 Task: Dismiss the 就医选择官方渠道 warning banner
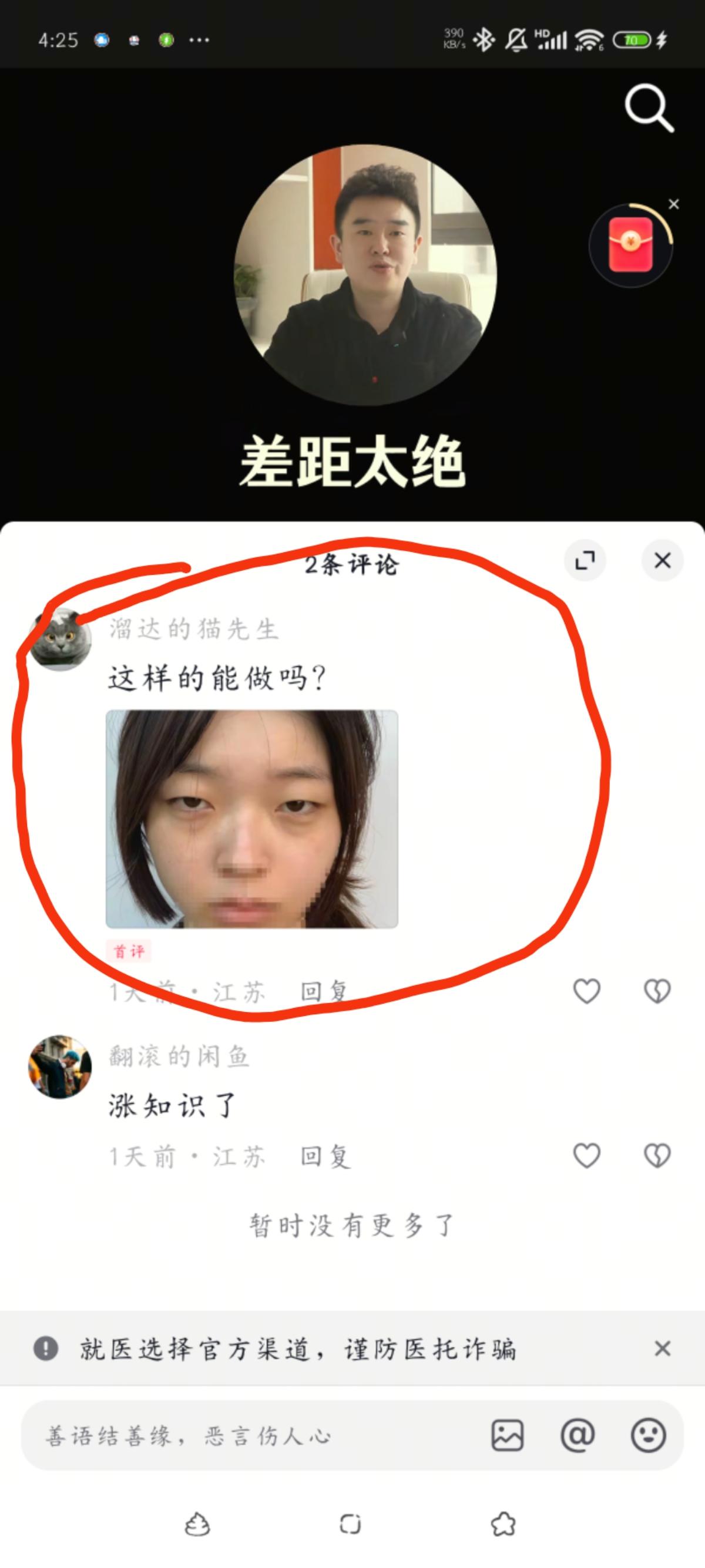tap(662, 1348)
